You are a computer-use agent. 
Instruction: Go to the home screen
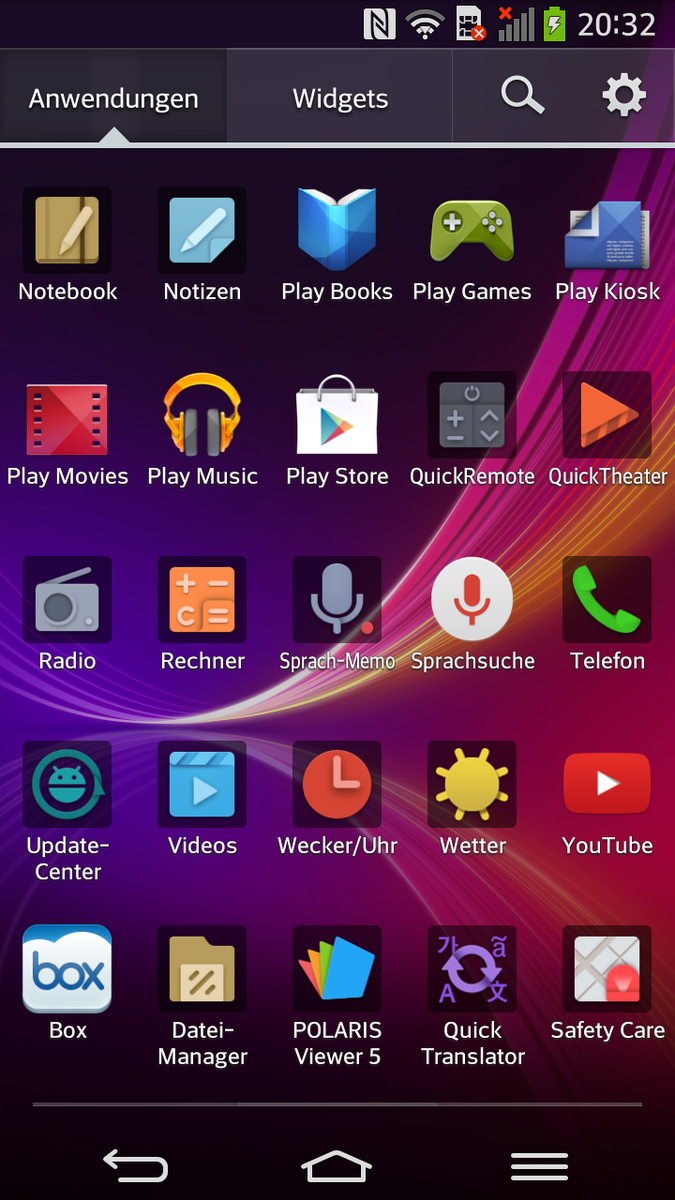pos(337,1166)
